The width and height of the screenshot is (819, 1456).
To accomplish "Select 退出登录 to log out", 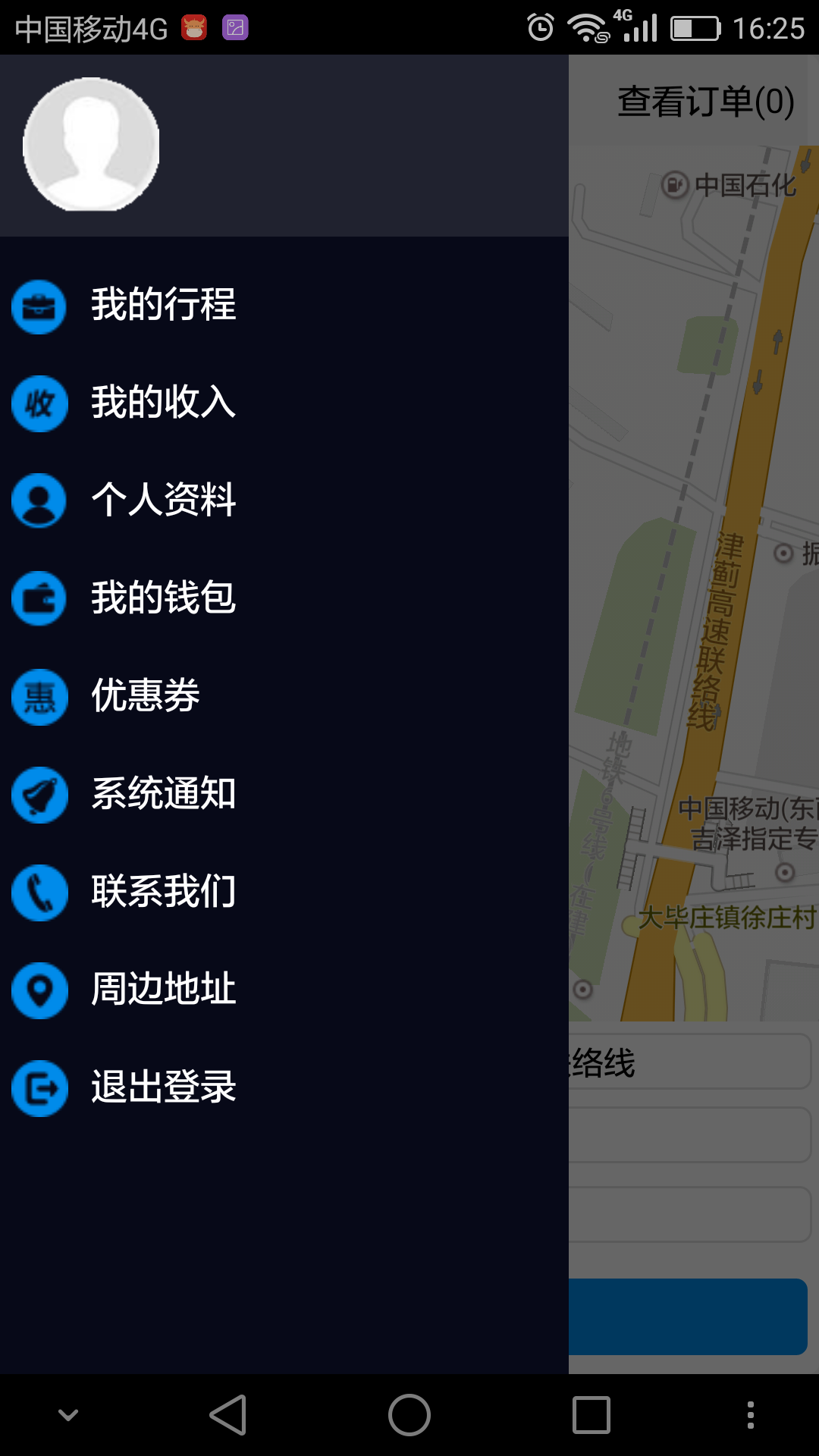I will click(x=163, y=1087).
